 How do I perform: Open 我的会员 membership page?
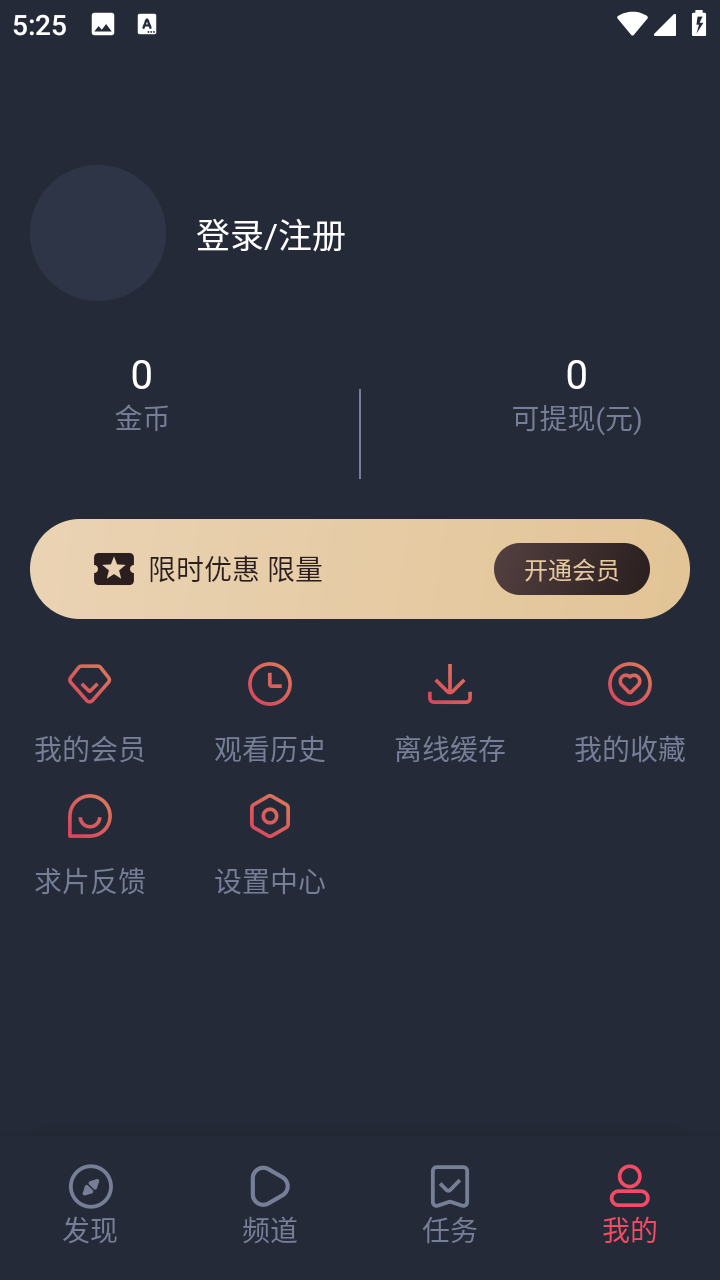click(90, 712)
